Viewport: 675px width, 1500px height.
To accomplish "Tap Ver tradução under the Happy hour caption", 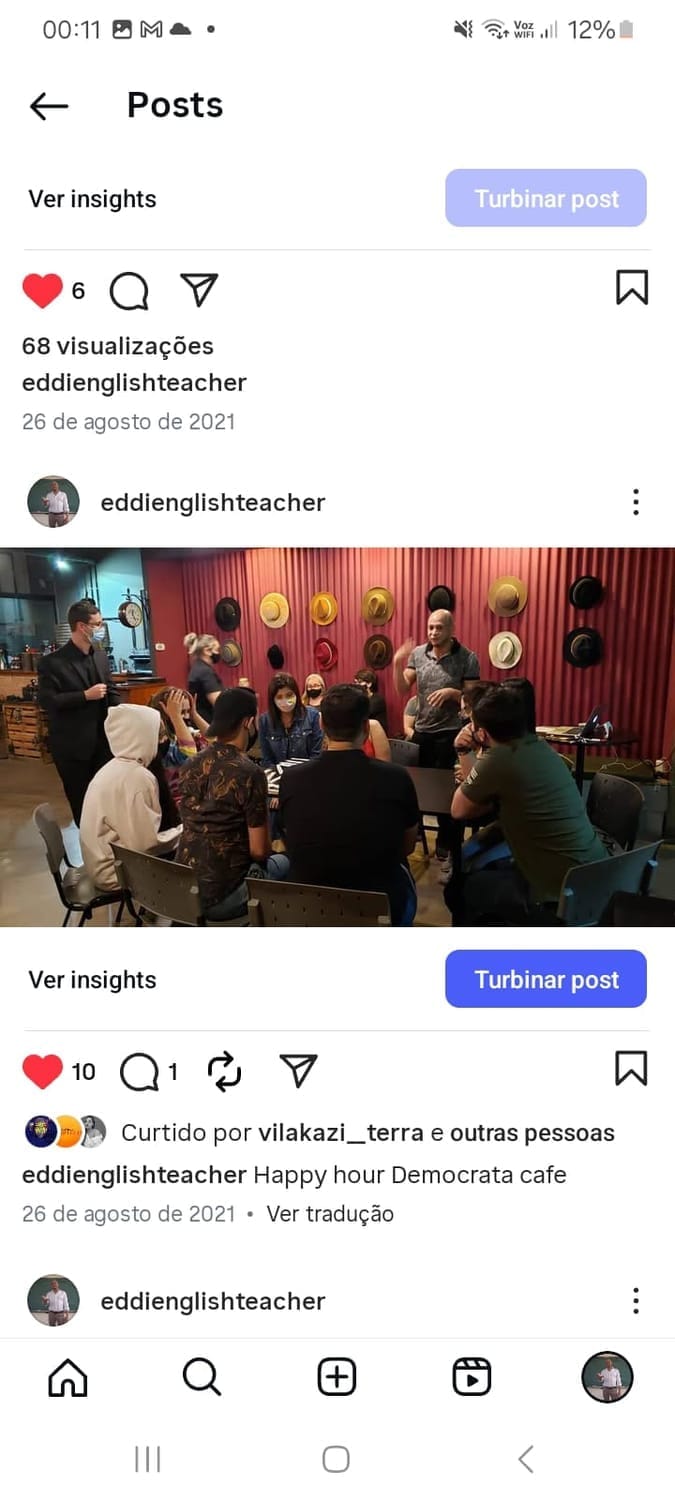I will [330, 1214].
